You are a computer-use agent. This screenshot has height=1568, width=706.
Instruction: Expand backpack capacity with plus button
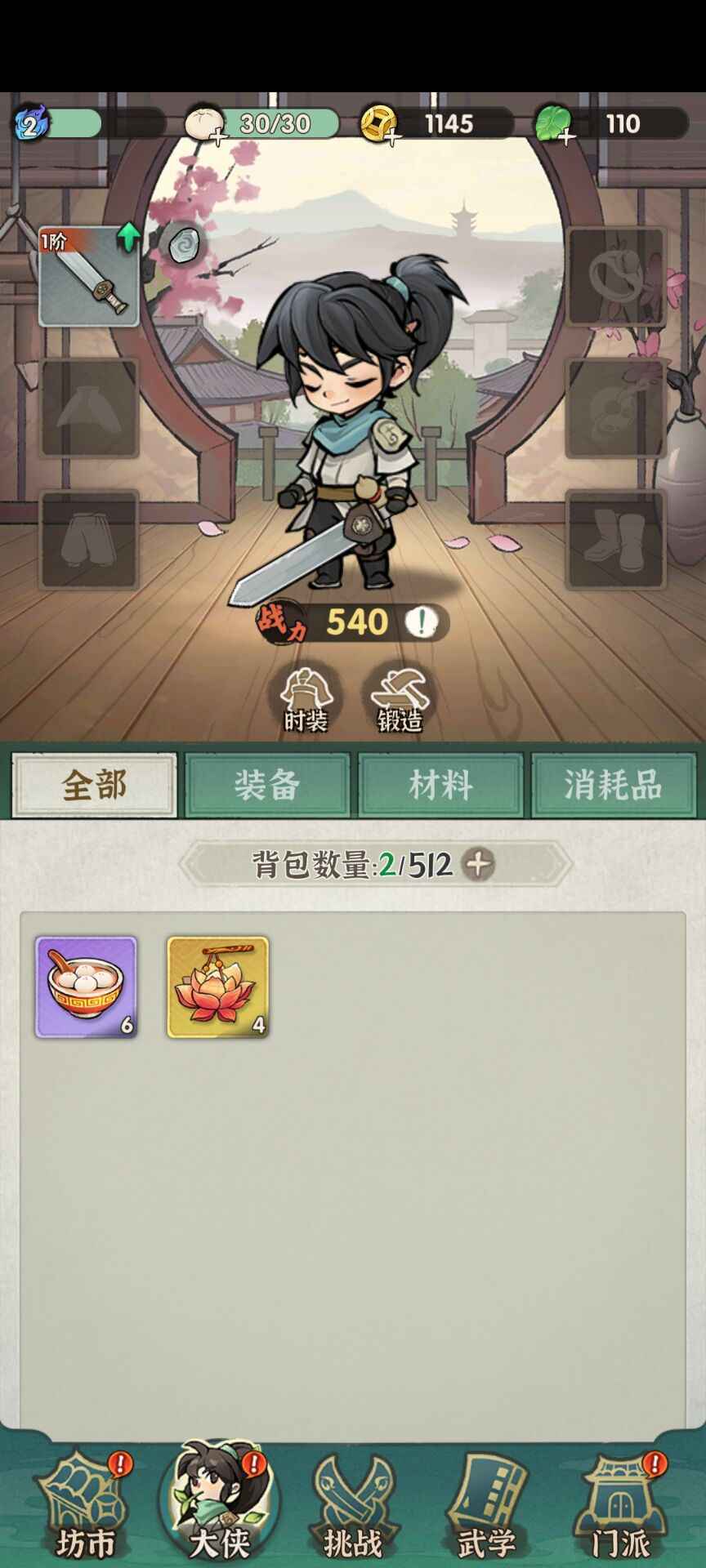478,864
